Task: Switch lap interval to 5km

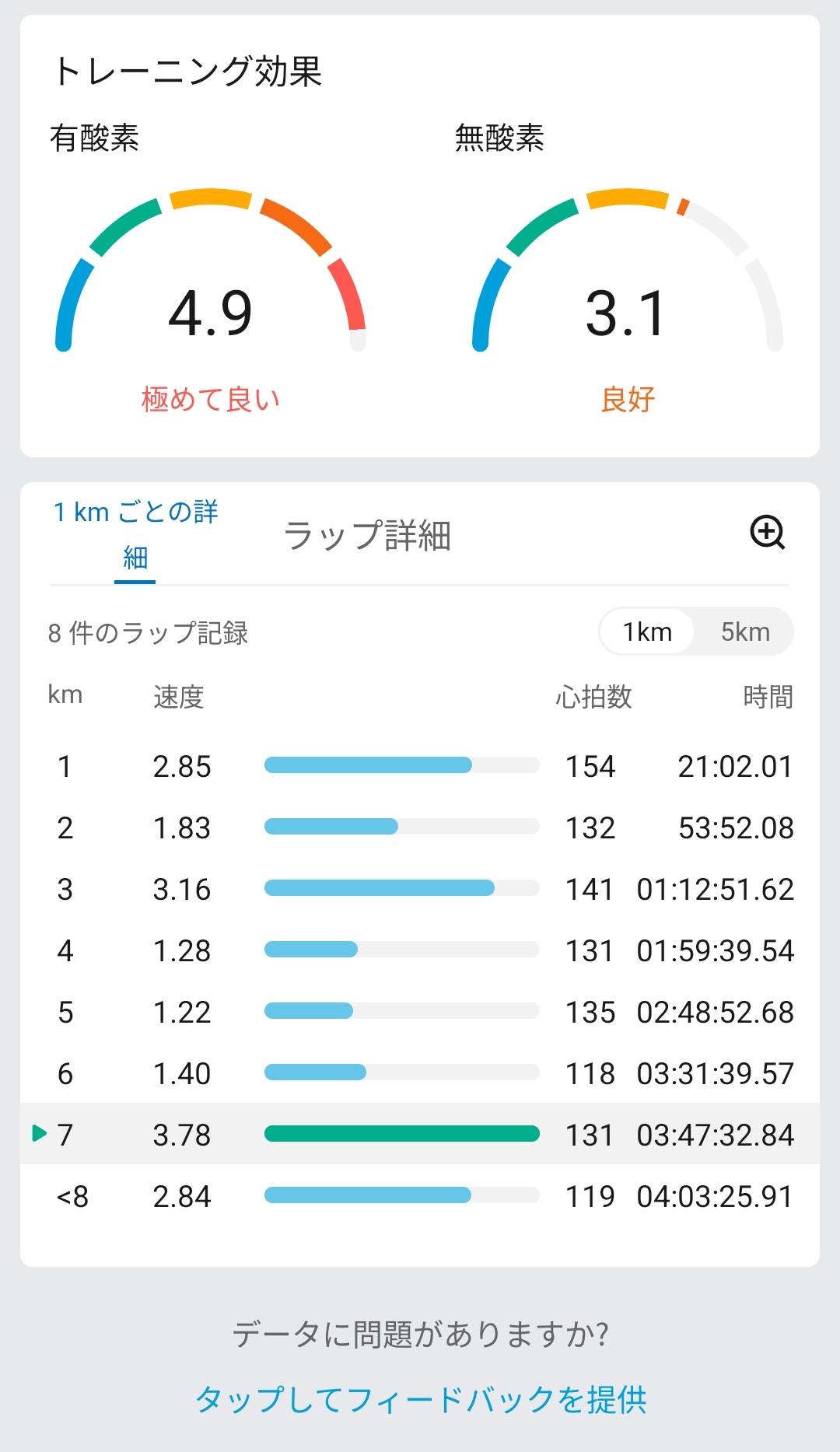Action: coord(744,632)
